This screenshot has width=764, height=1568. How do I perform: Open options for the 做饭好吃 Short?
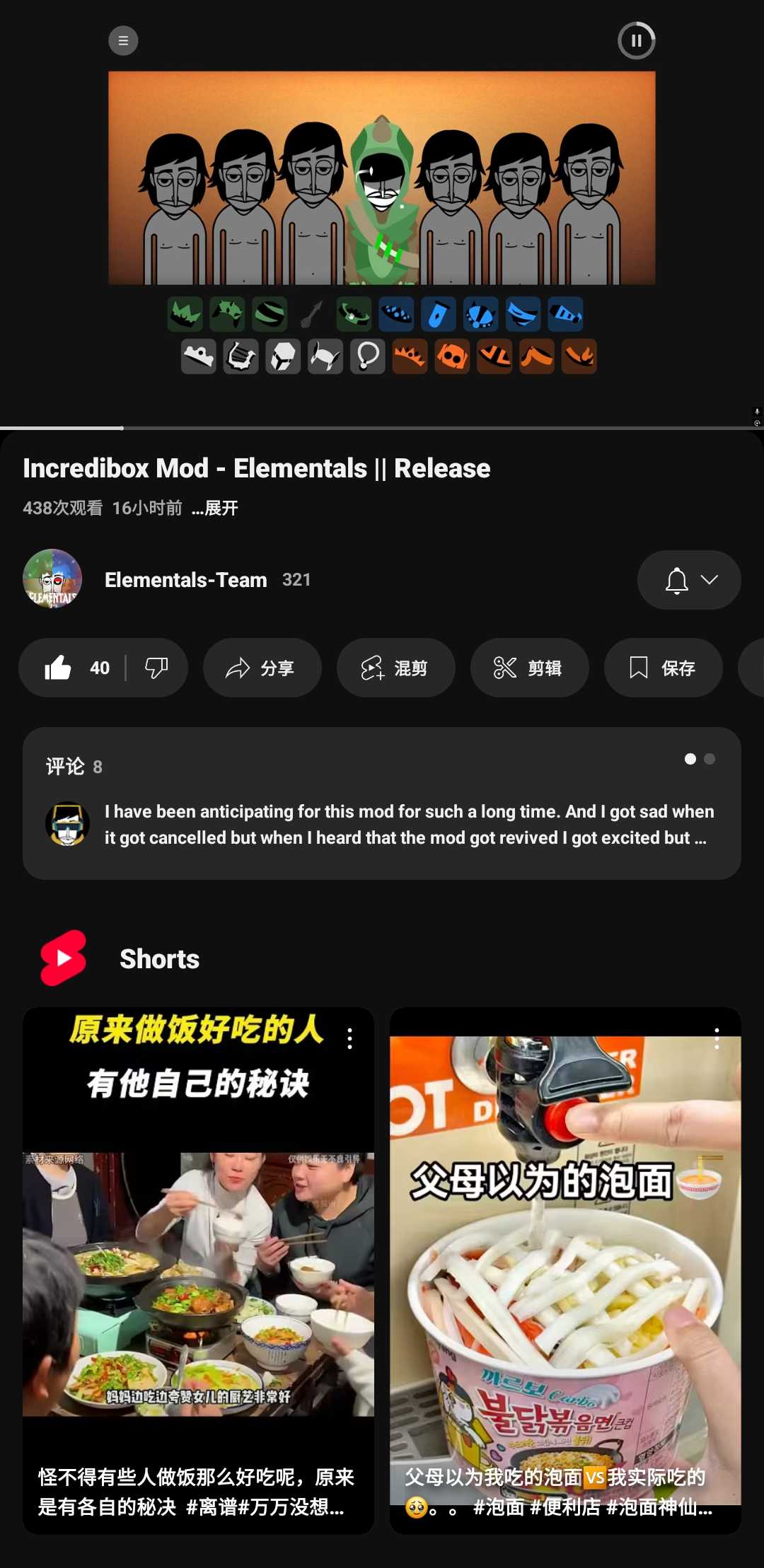pyautogui.click(x=349, y=1038)
